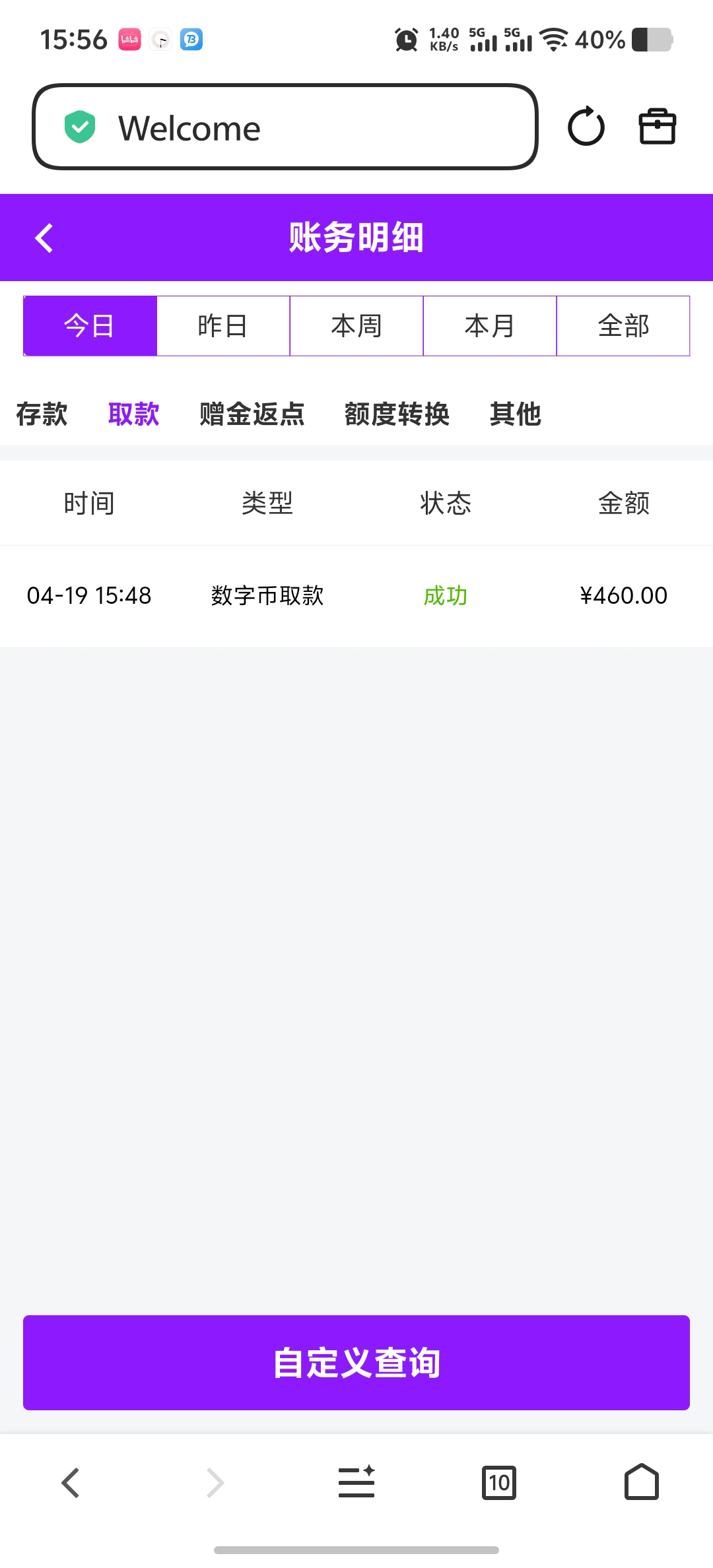713x1568 pixels.
Task: Go back from 账务明细 page
Action: pyautogui.click(x=44, y=238)
